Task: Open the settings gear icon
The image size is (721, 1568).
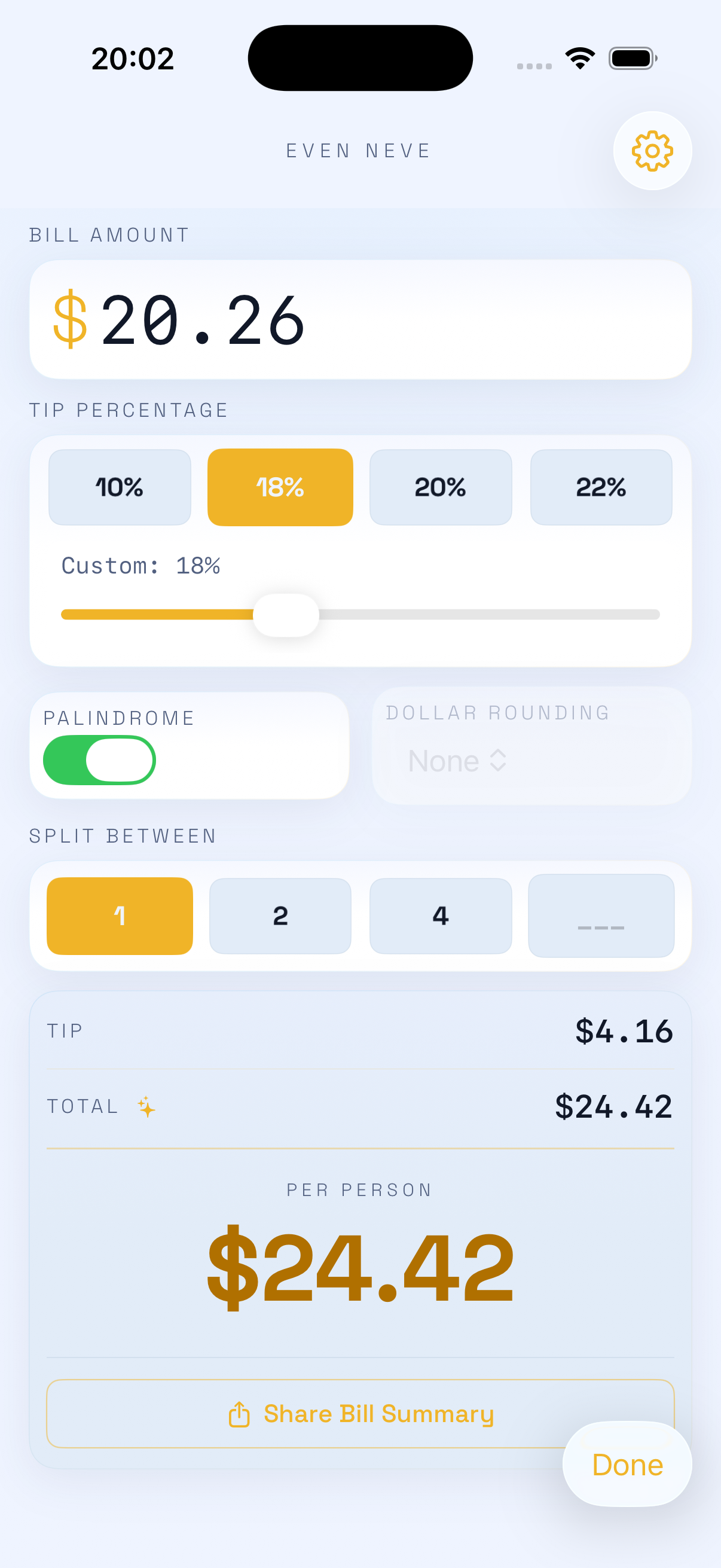Action: [652, 151]
